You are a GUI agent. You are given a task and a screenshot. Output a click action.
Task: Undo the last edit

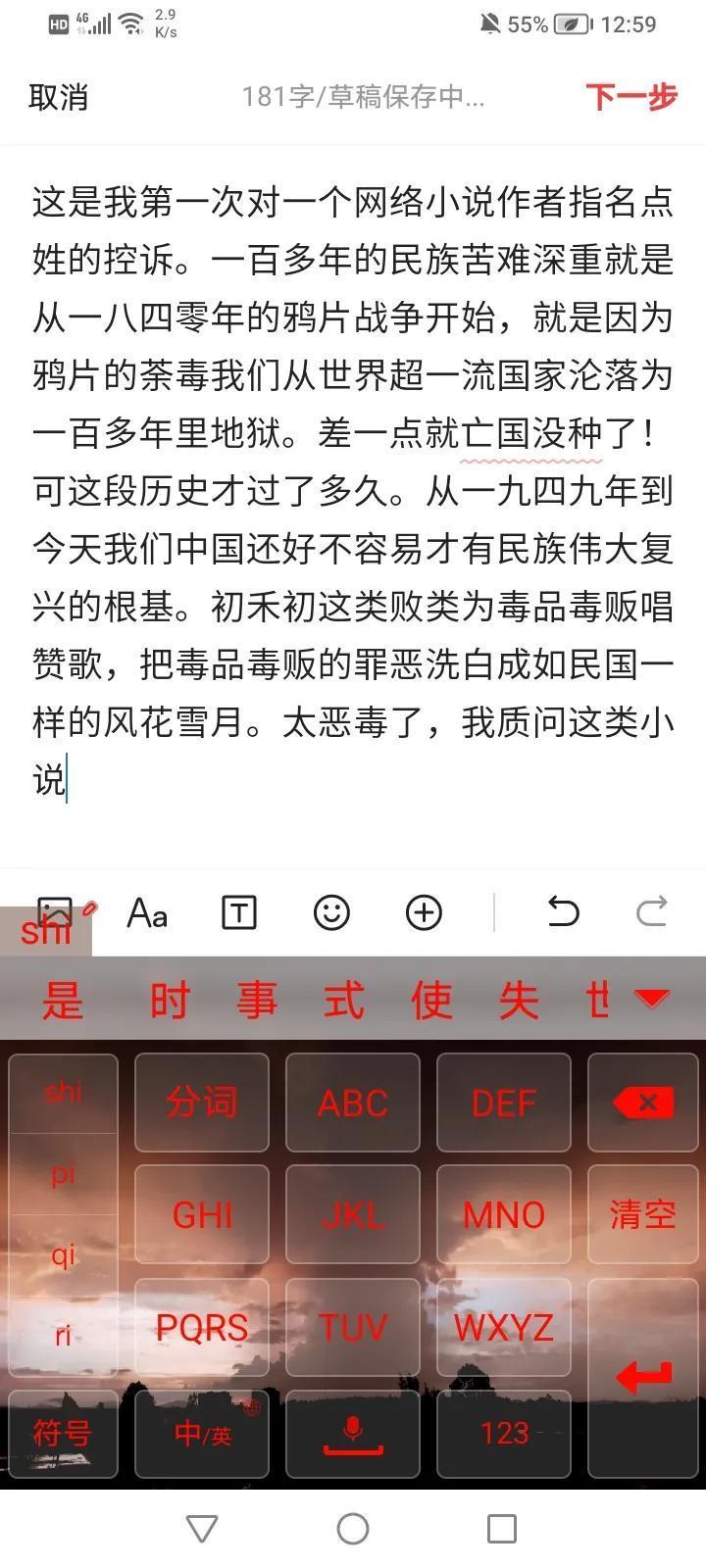tap(563, 912)
